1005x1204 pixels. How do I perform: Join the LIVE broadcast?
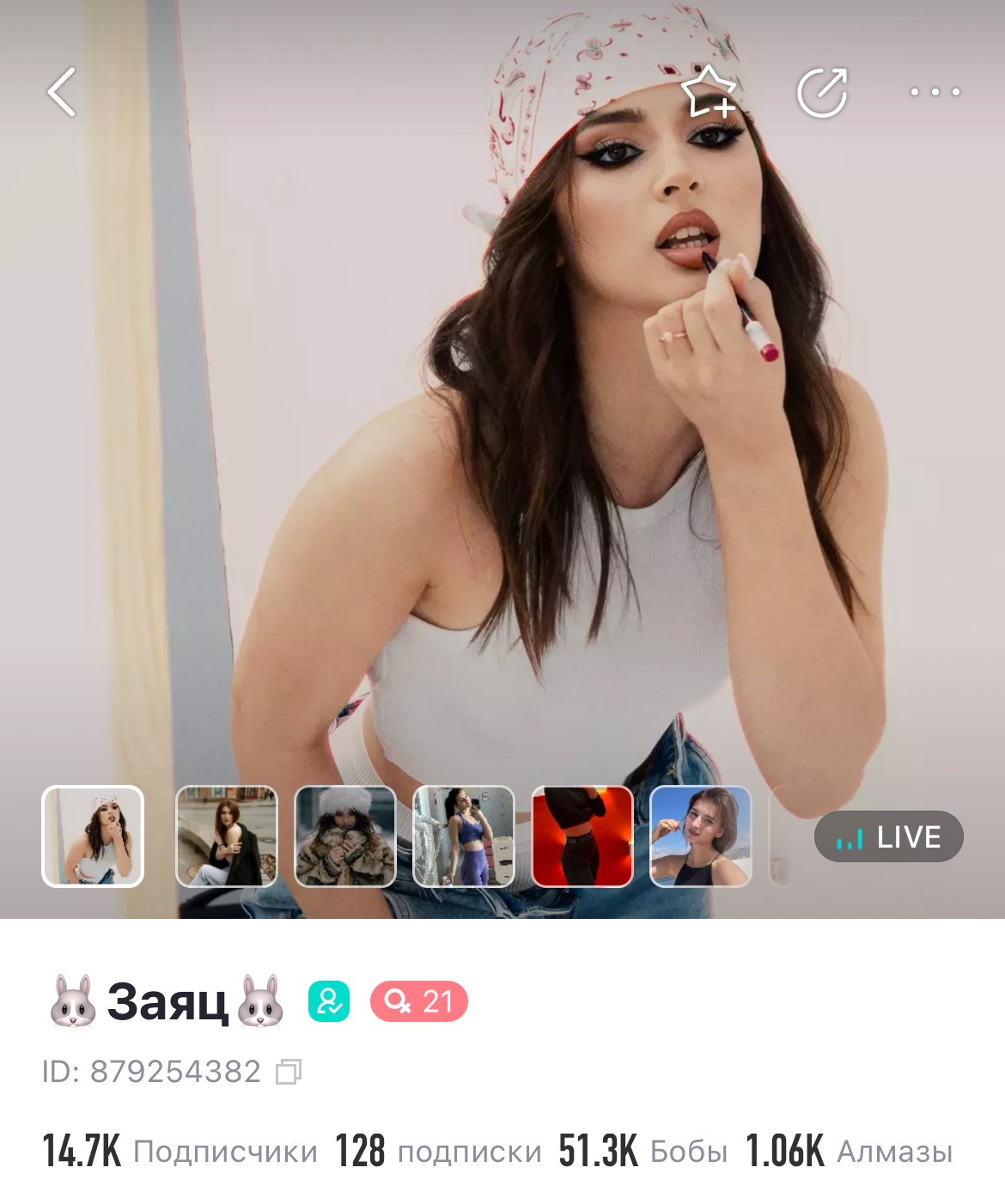point(888,836)
